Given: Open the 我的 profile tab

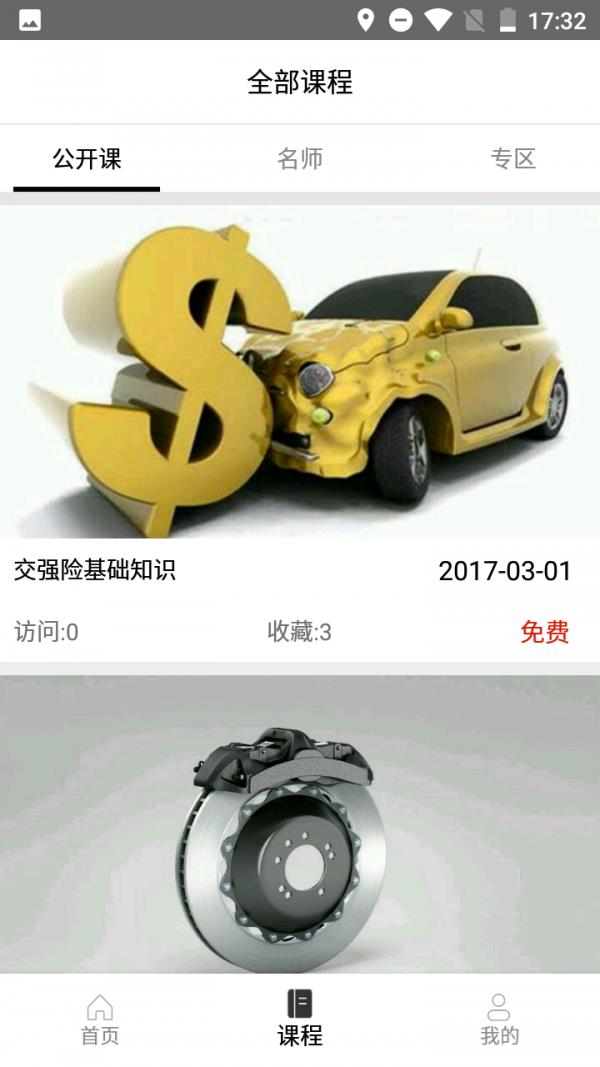Looking at the screenshot, I should pos(499,1020).
